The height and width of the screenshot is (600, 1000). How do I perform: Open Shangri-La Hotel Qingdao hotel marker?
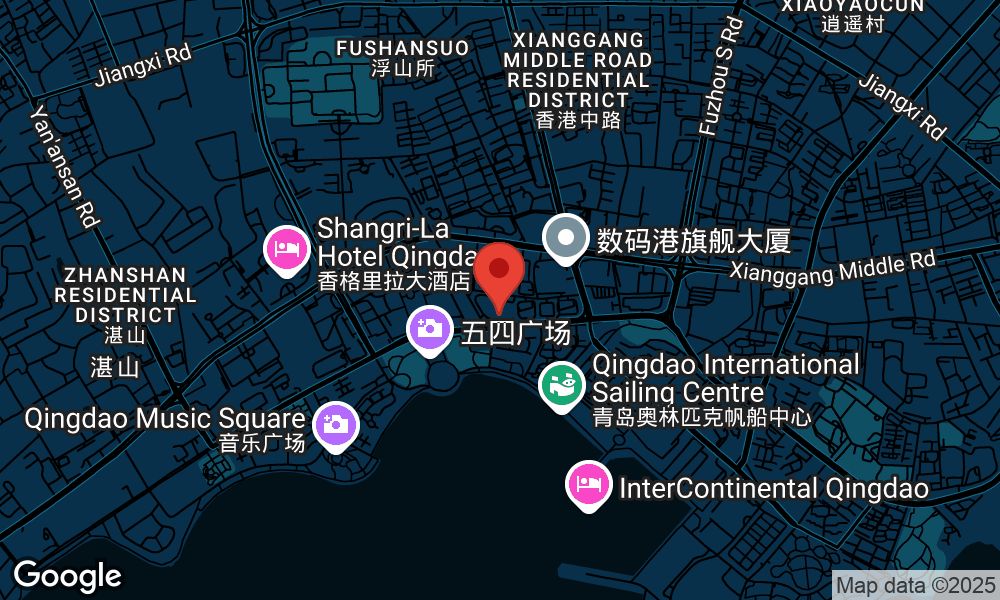pyautogui.click(x=287, y=247)
